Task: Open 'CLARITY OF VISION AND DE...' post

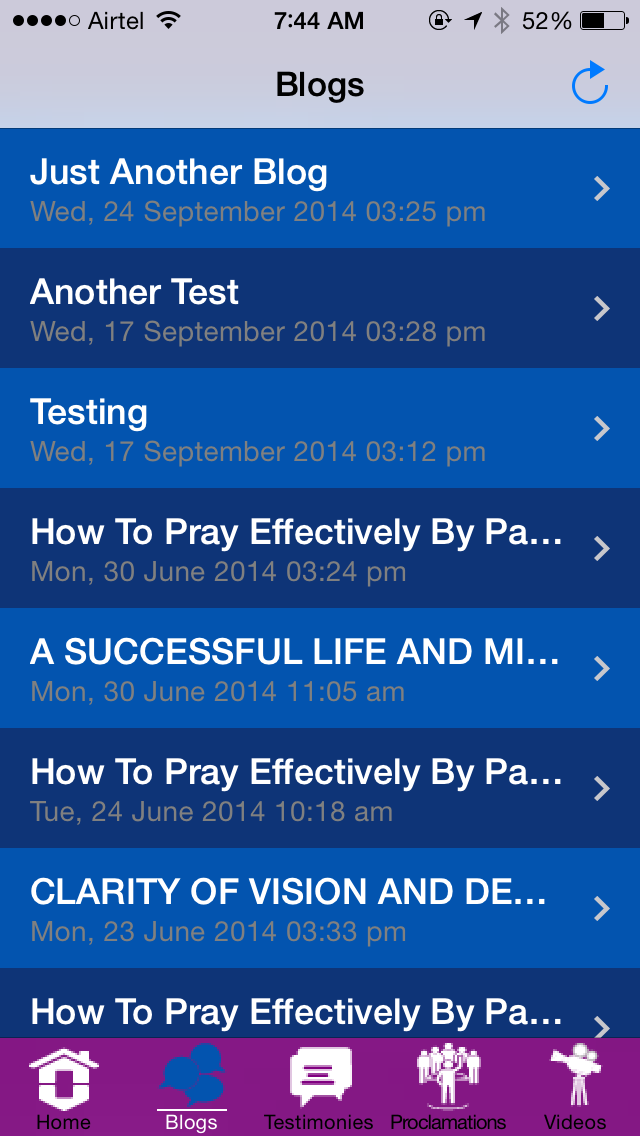Action: [320, 909]
